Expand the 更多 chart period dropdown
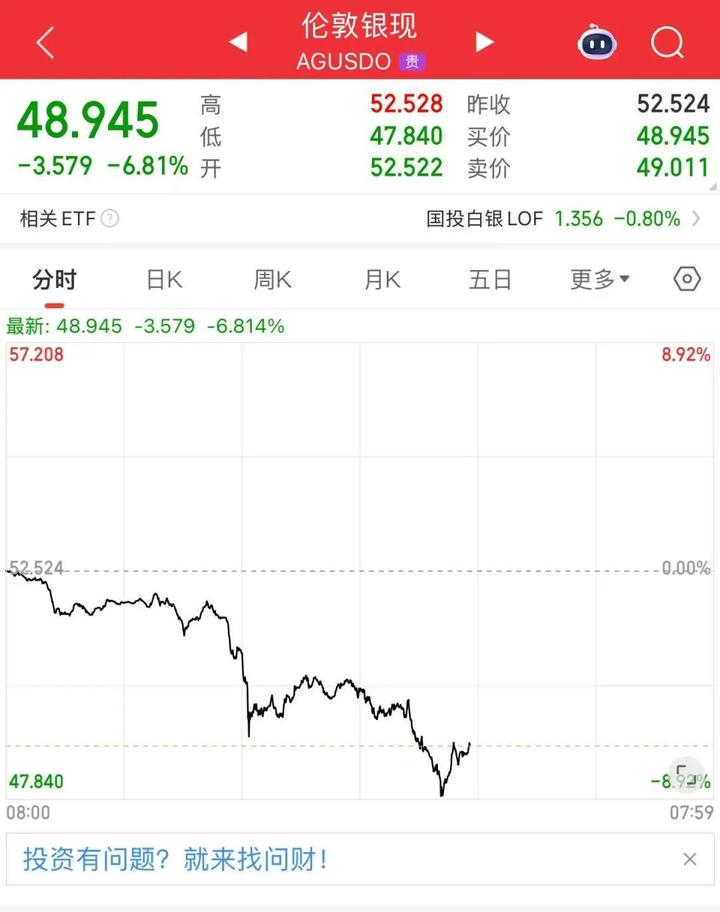720x912 pixels. [600, 280]
